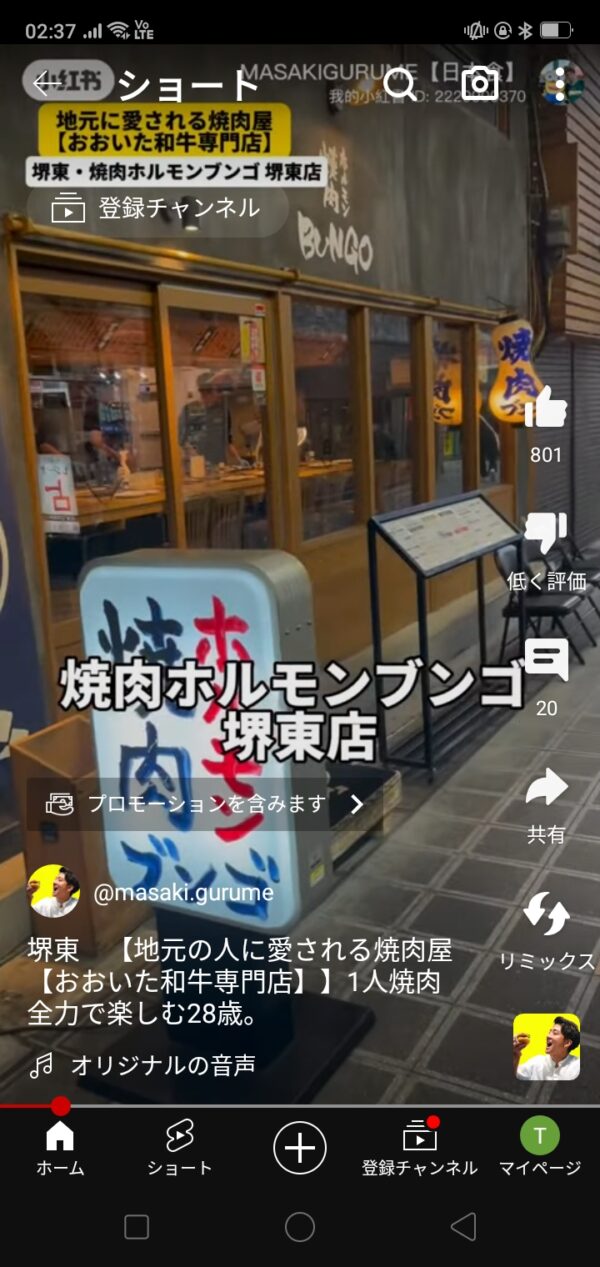Tap the 登録チャンネル chip below the header

point(157,208)
